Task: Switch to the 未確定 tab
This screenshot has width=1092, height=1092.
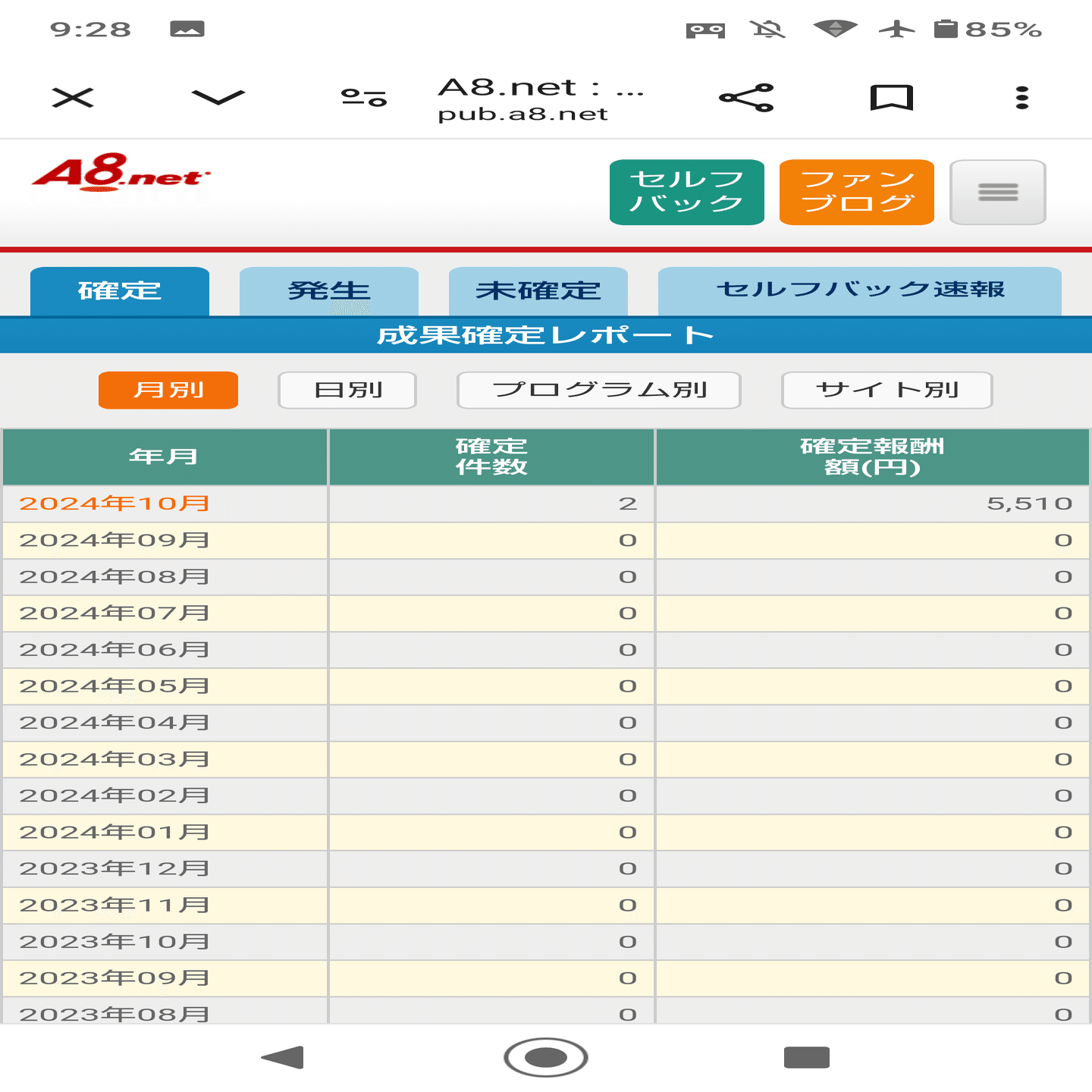Action: [538, 291]
